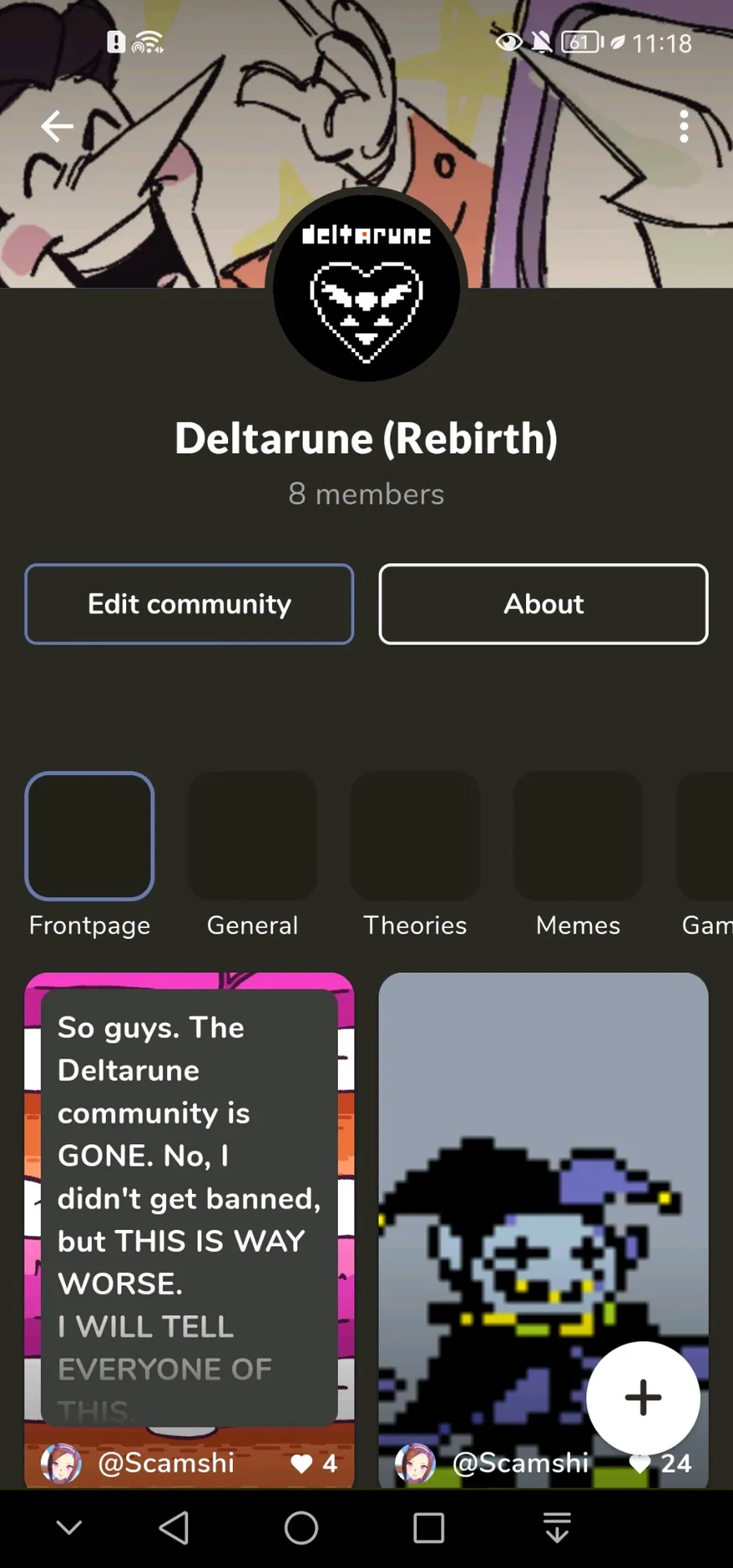733x1568 pixels.
Task: Switch to the General channel
Action: [x=252, y=836]
